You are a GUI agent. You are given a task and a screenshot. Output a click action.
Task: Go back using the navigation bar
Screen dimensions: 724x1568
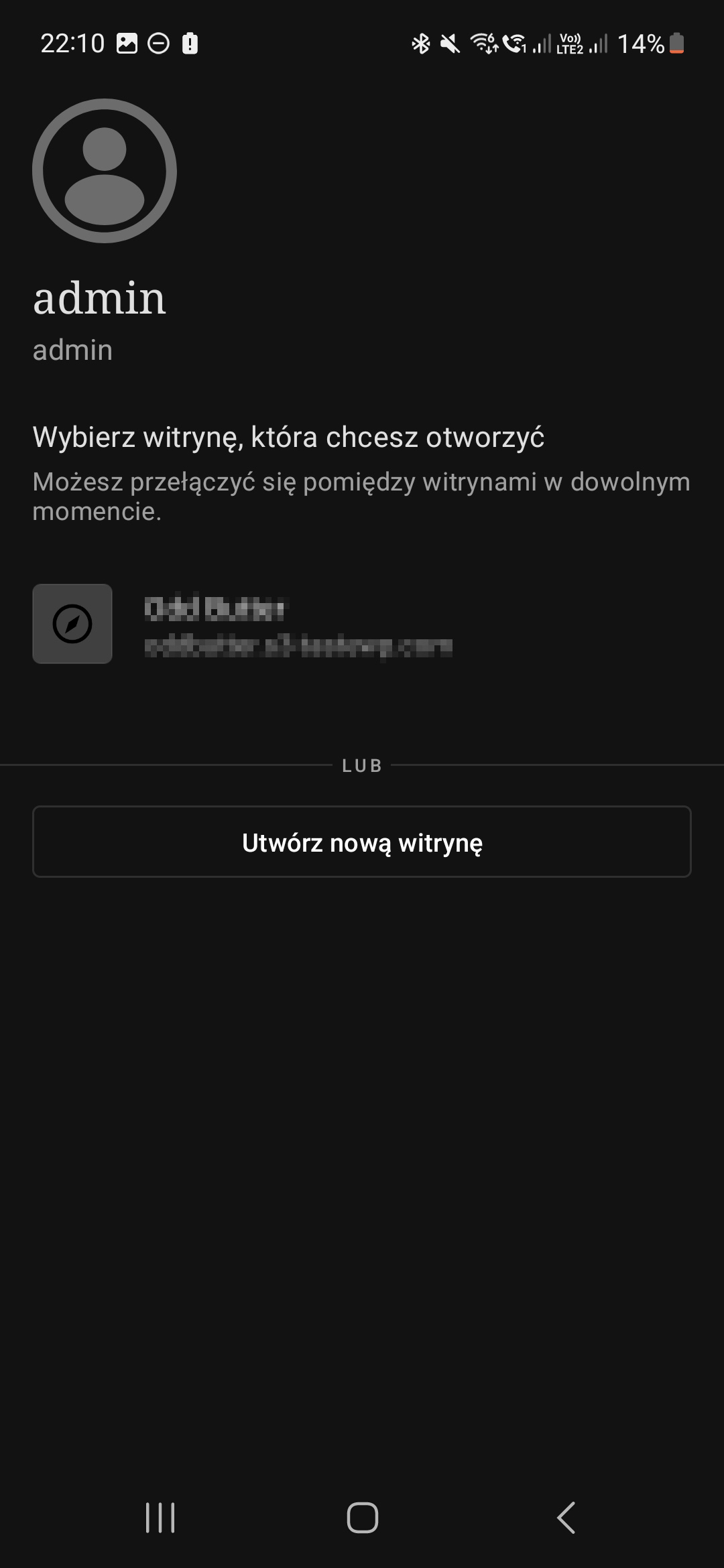pyautogui.click(x=566, y=1517)
